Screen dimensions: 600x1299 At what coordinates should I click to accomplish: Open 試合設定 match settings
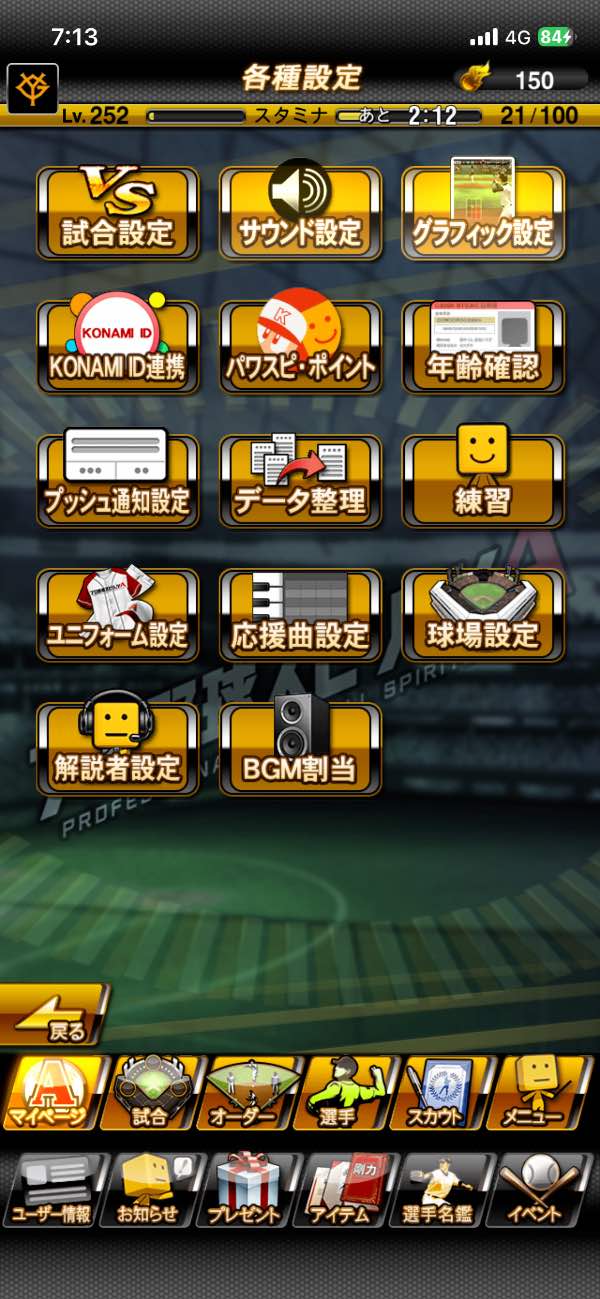pyautogui.click(x=118, y=213)
